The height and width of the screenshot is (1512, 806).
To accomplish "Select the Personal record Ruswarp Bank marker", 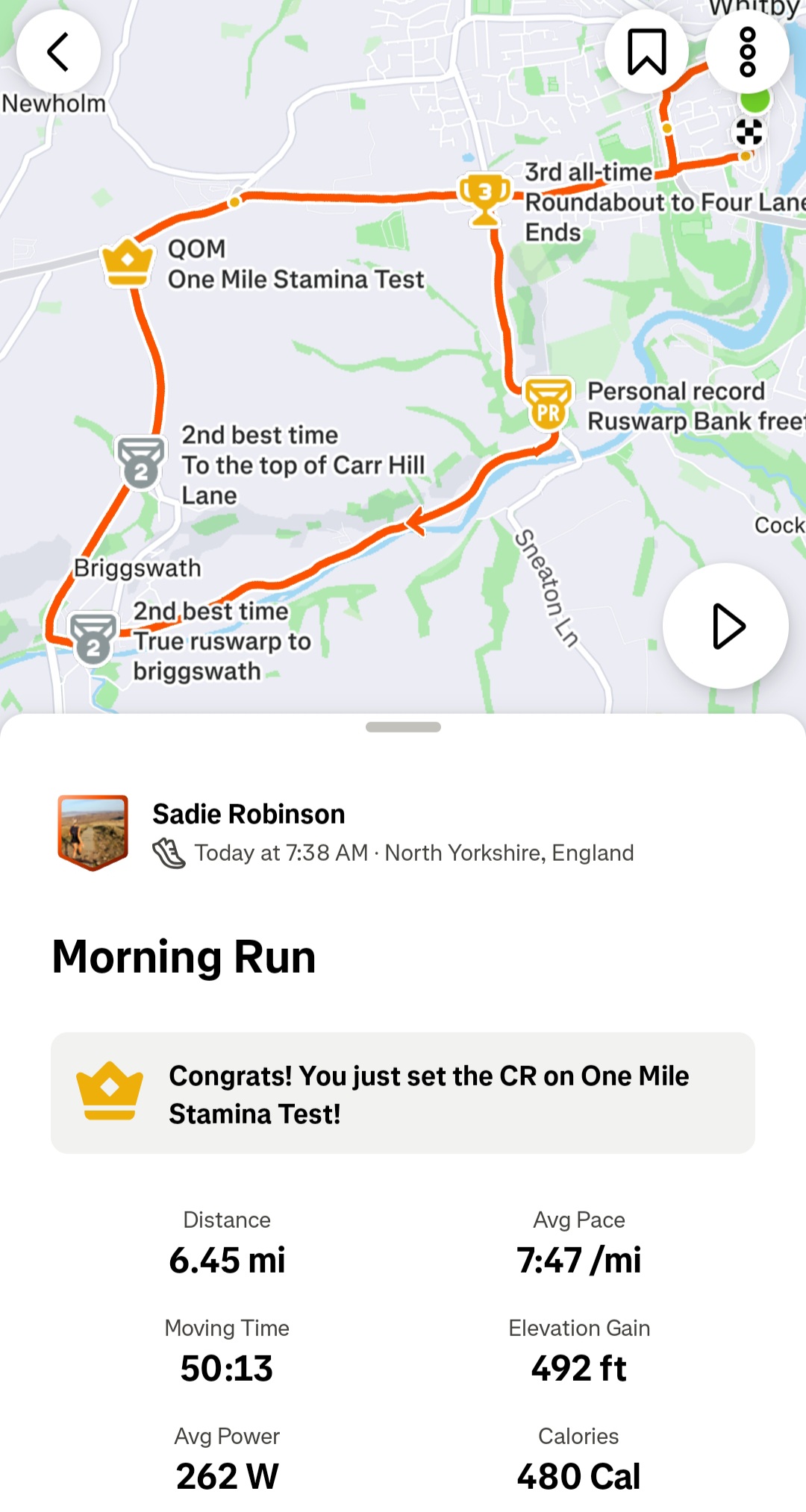I will click(x=549, y=404).
